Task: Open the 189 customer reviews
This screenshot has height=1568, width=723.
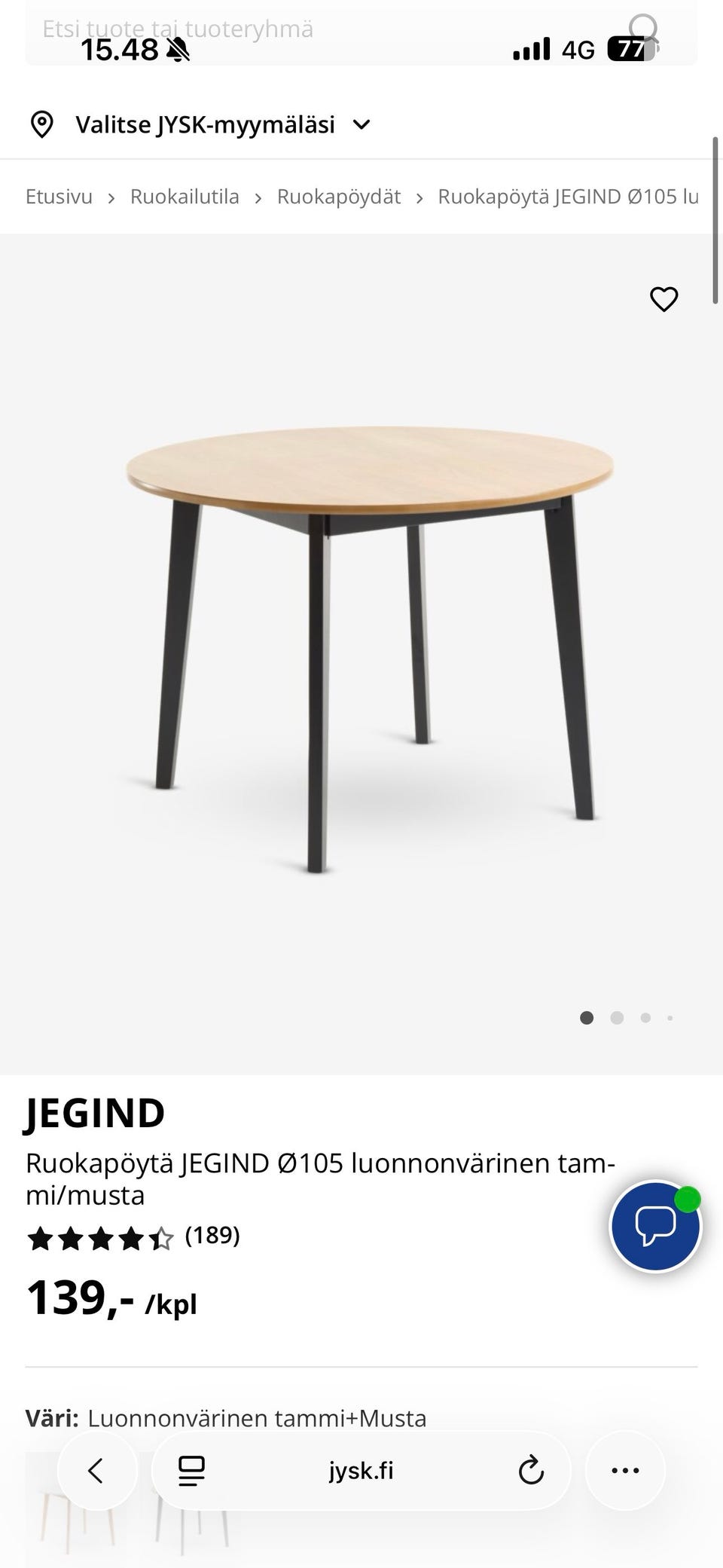Action: click(x=212, y=1235)
